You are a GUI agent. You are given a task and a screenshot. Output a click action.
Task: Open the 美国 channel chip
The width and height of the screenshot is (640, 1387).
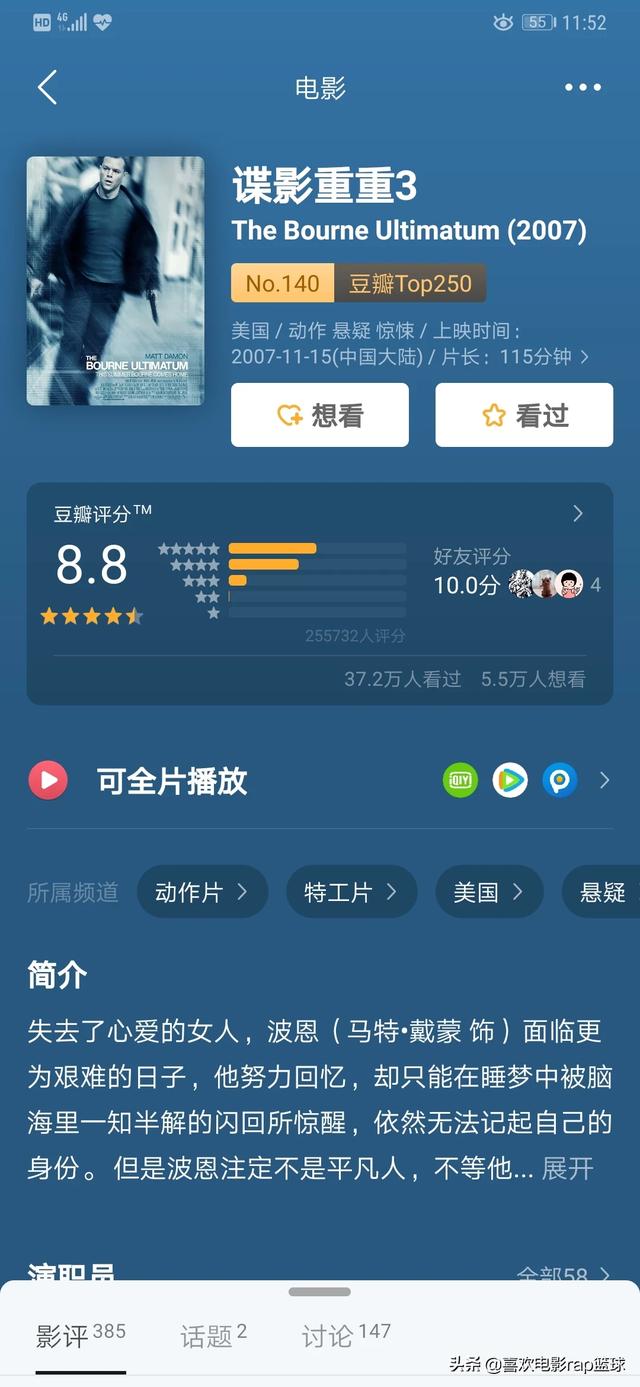pyautogui.click(x=489, y=892)
